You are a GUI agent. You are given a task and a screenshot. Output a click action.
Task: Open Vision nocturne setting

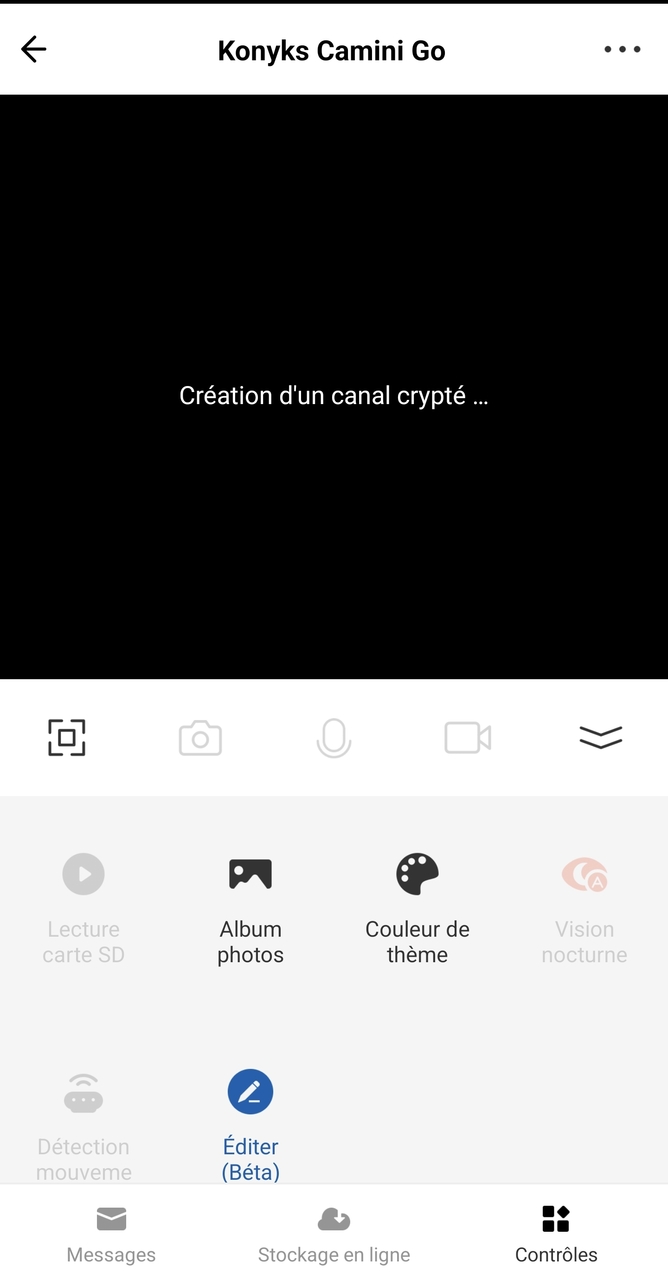click(584, 900)
